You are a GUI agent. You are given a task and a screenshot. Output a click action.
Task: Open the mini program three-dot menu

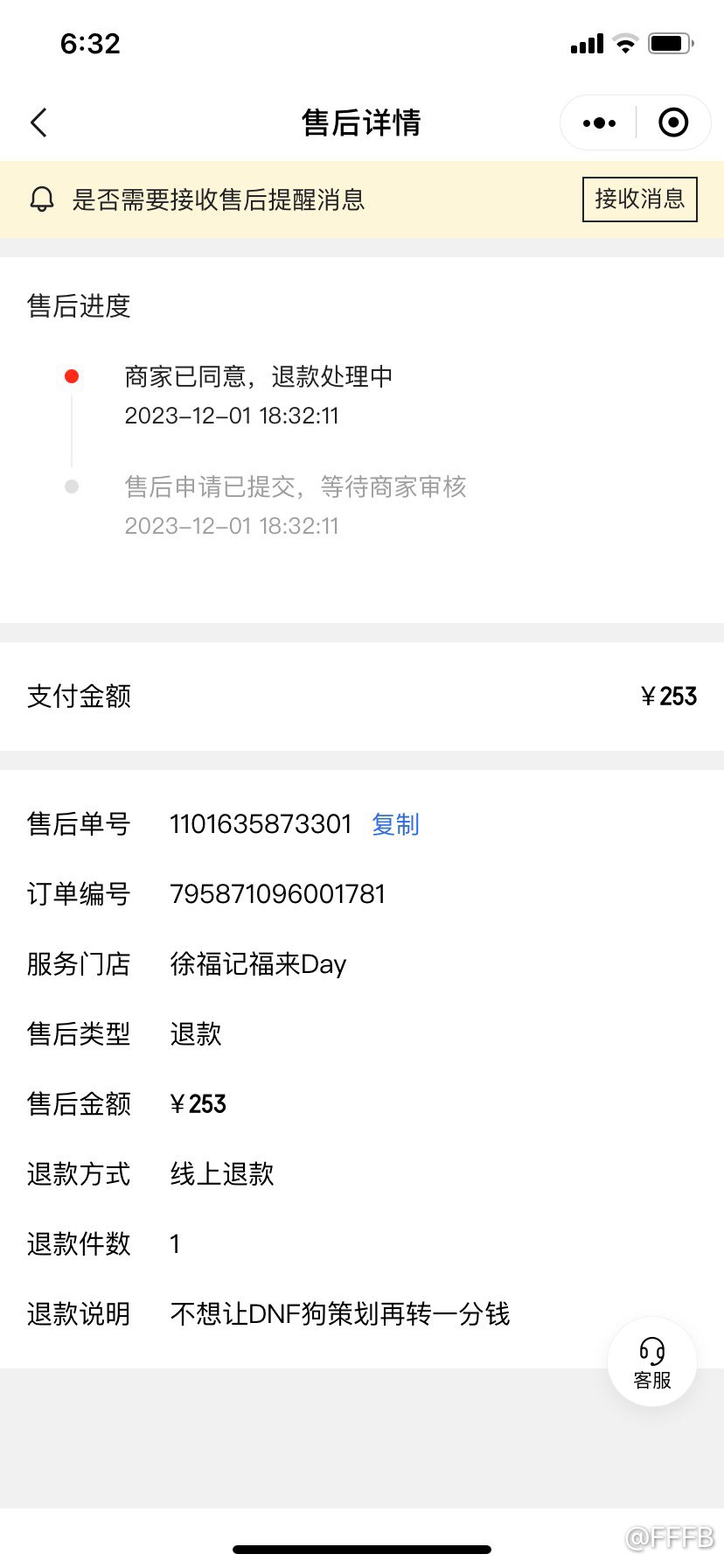(599, 123)
